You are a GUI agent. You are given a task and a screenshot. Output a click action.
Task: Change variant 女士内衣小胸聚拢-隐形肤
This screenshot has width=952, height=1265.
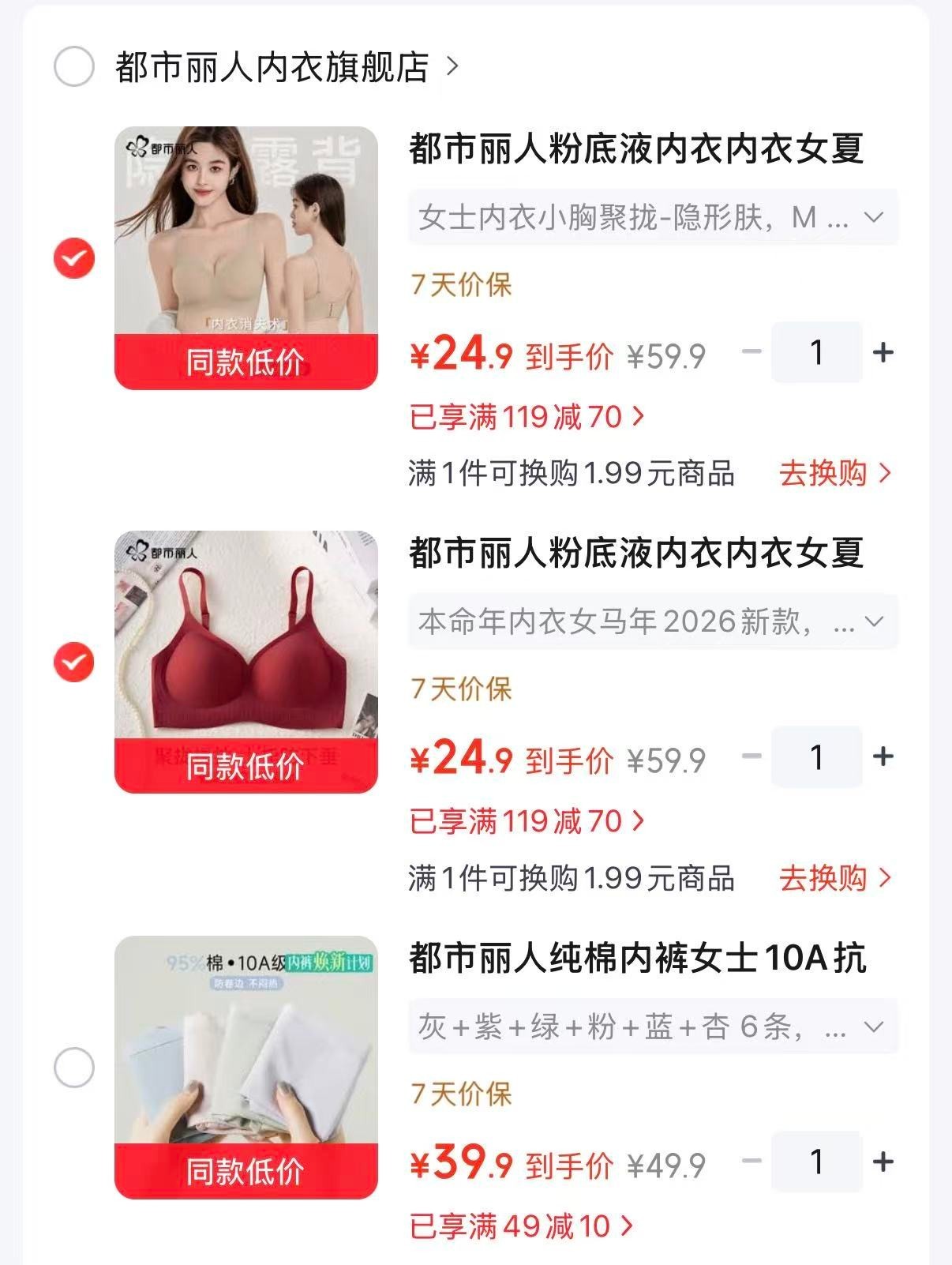pos(653,217)
